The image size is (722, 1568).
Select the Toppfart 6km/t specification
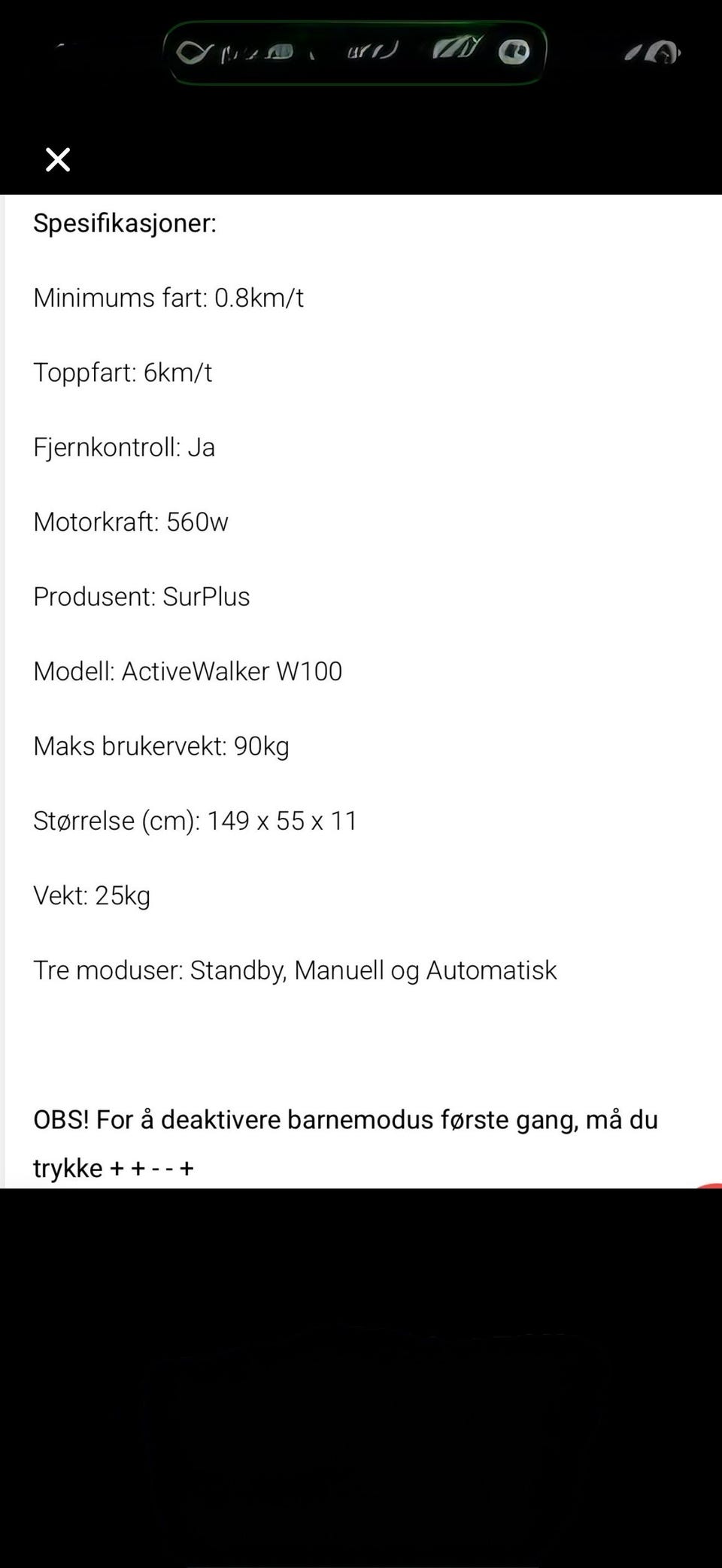[123, 372]
